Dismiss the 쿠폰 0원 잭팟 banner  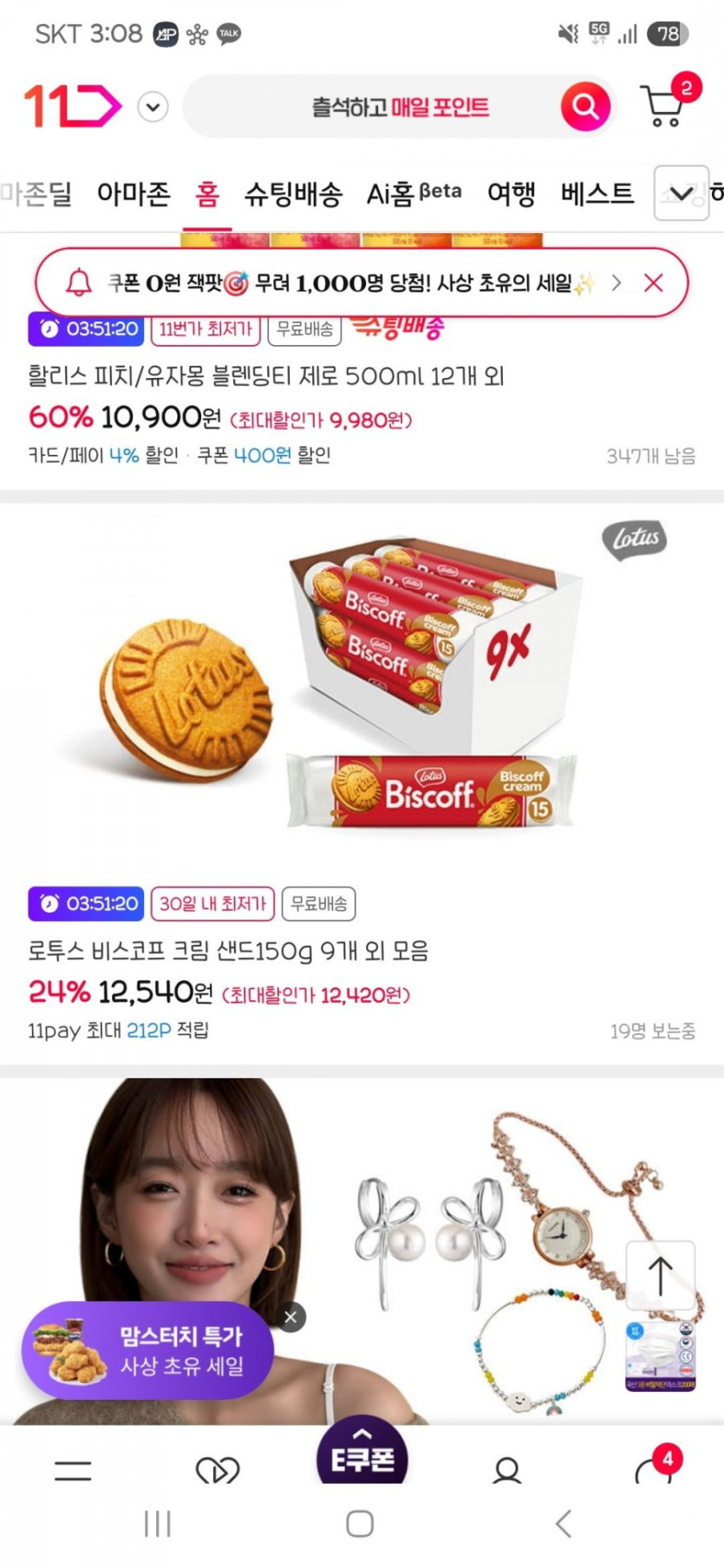654,283
